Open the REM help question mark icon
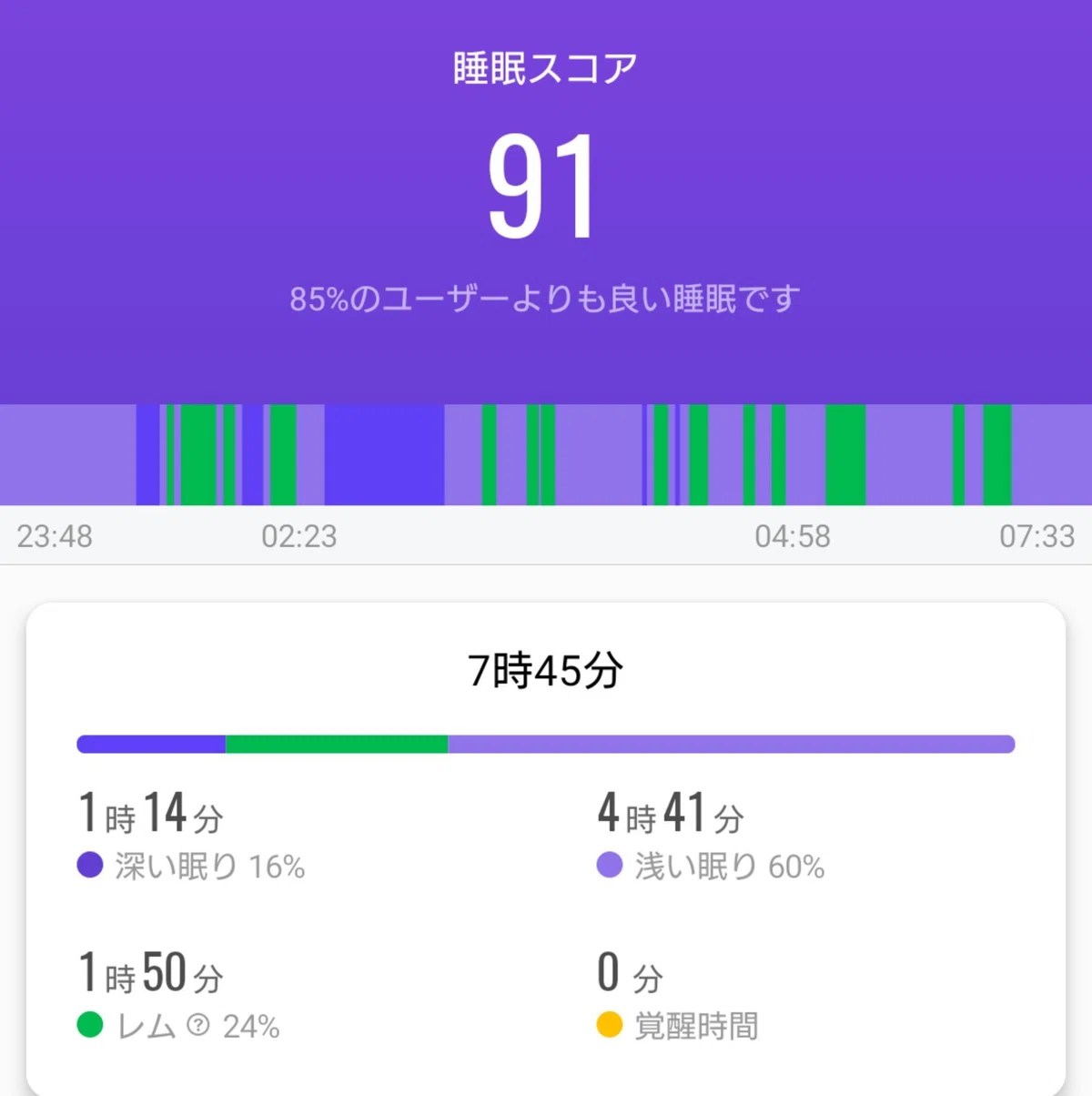Screen dimensions: 1092x1096 pos(197,1026)
